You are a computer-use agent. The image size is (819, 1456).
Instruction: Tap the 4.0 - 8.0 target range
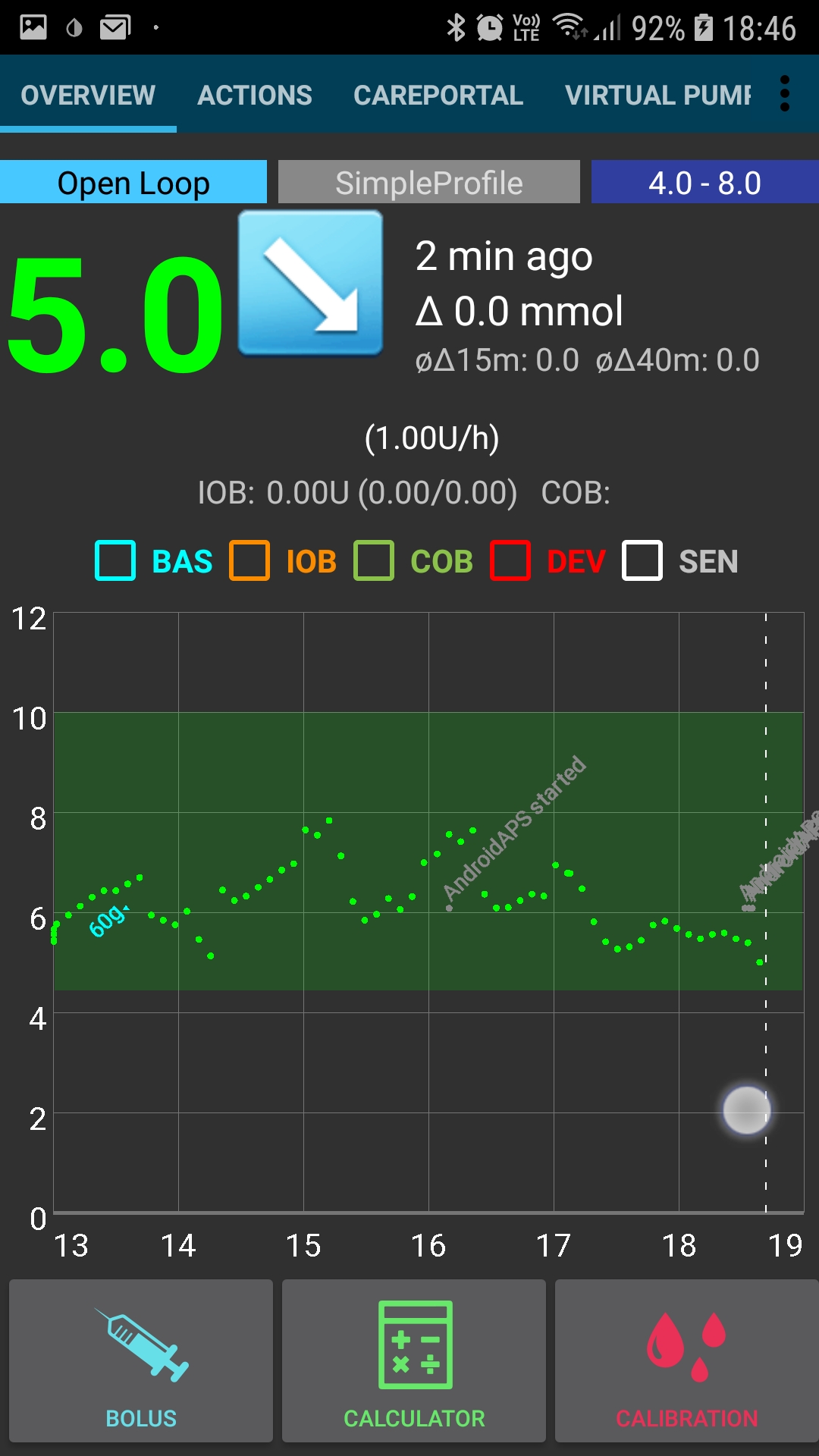[704, 183]
